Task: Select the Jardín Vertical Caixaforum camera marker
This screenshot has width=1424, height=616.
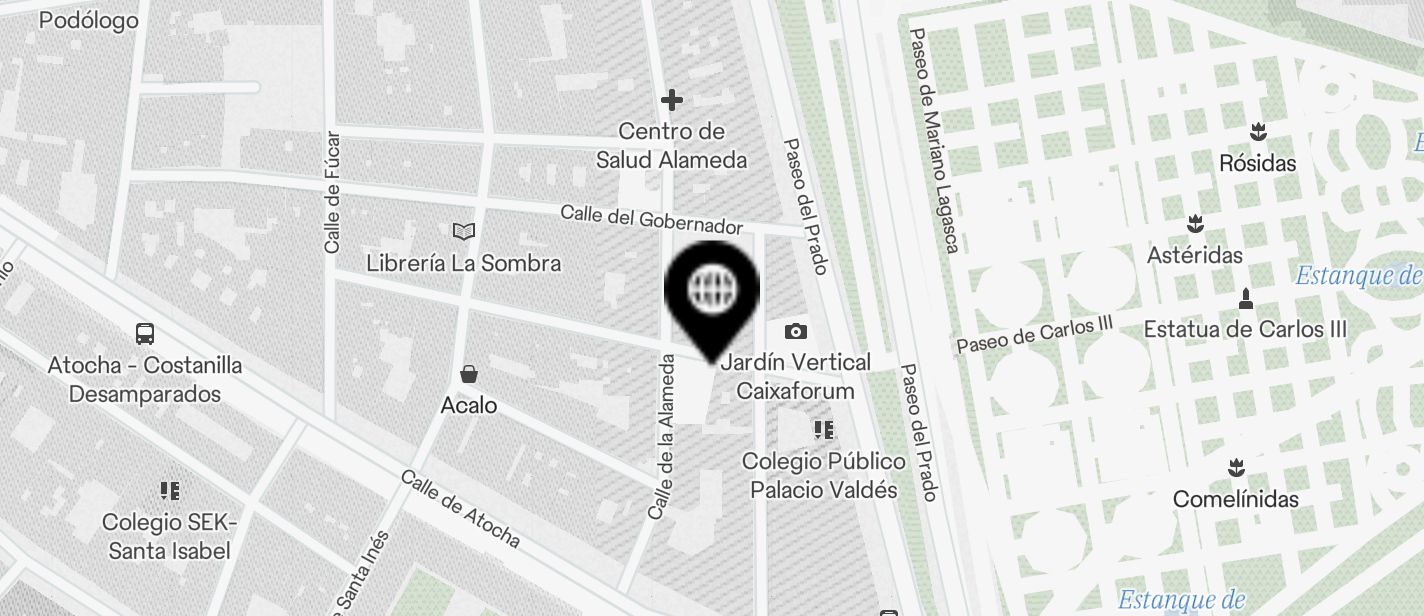Action: coord(796,331)
